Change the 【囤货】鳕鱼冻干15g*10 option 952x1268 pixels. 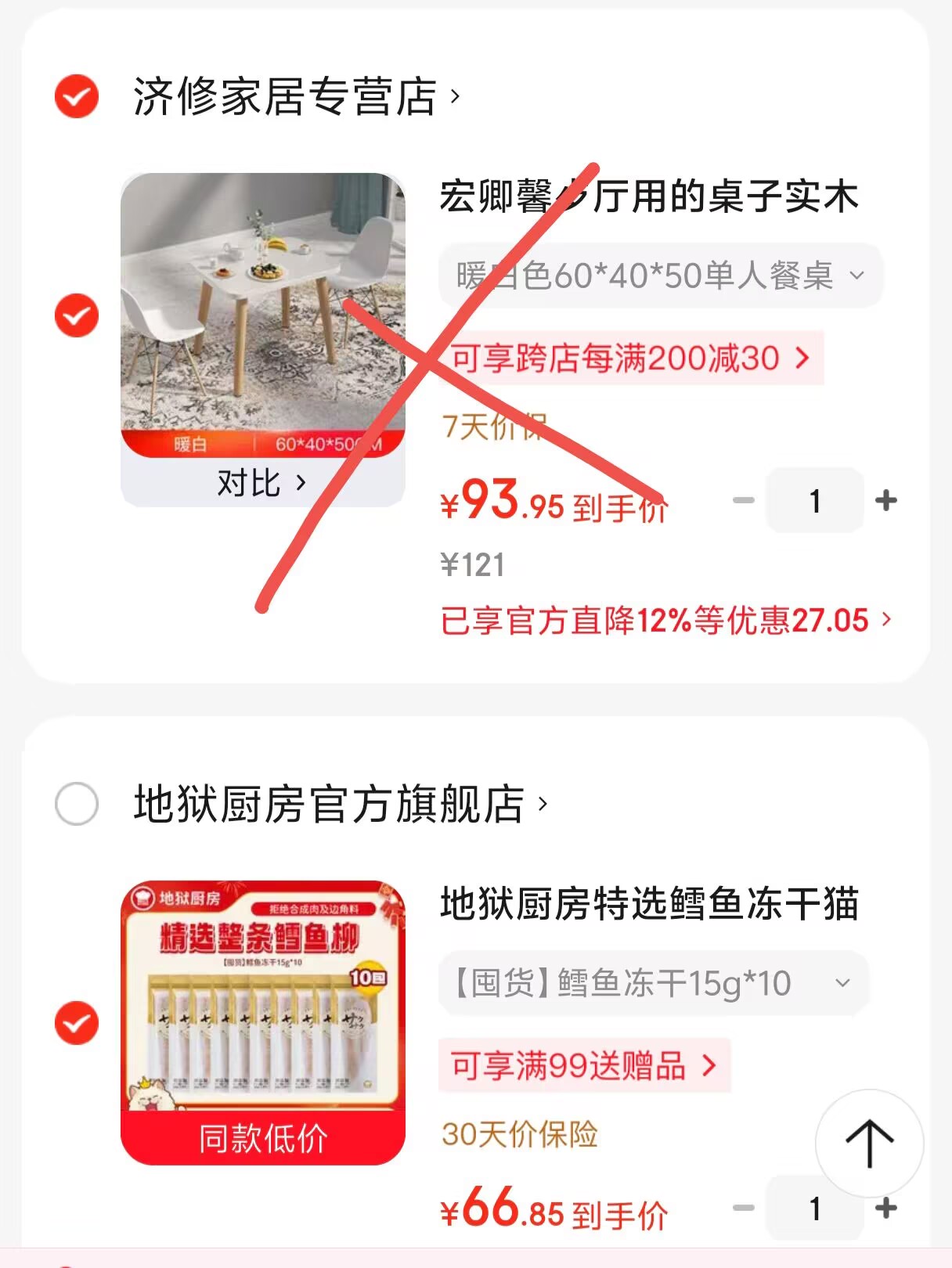coord(653,983)
